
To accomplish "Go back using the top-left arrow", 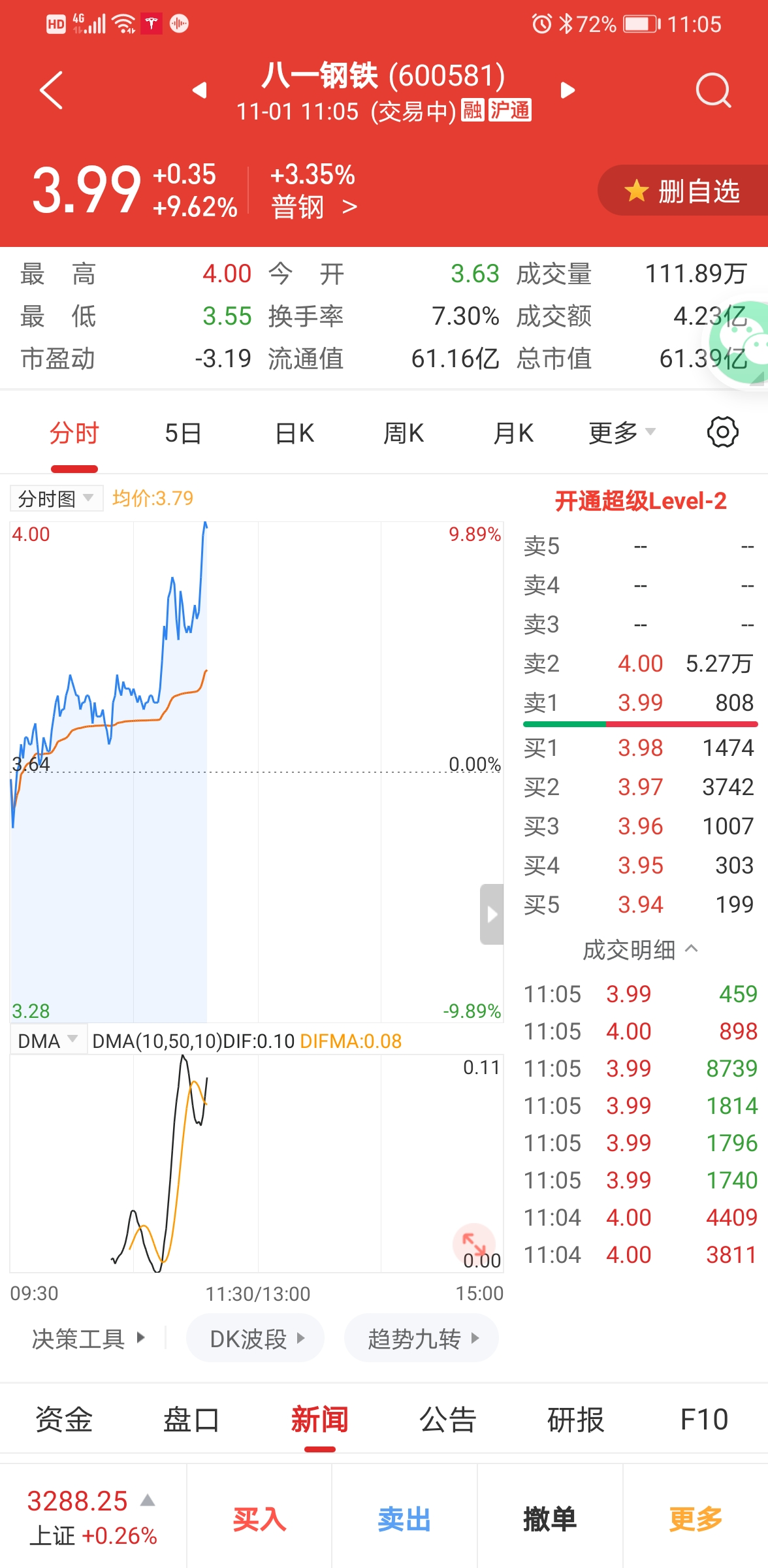I will pos(51,90).
